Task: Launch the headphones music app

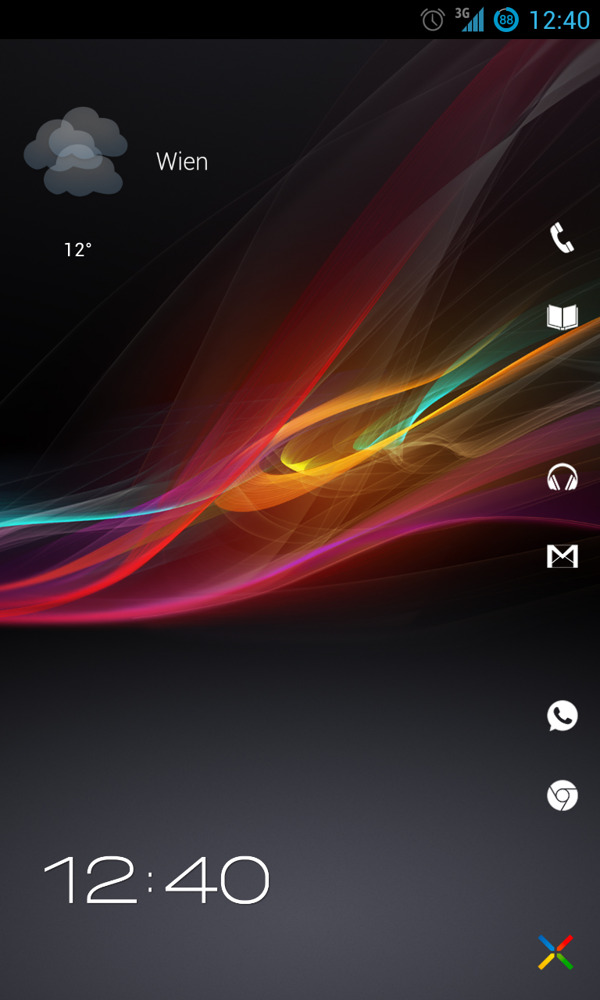Action: tap(563, 477)
